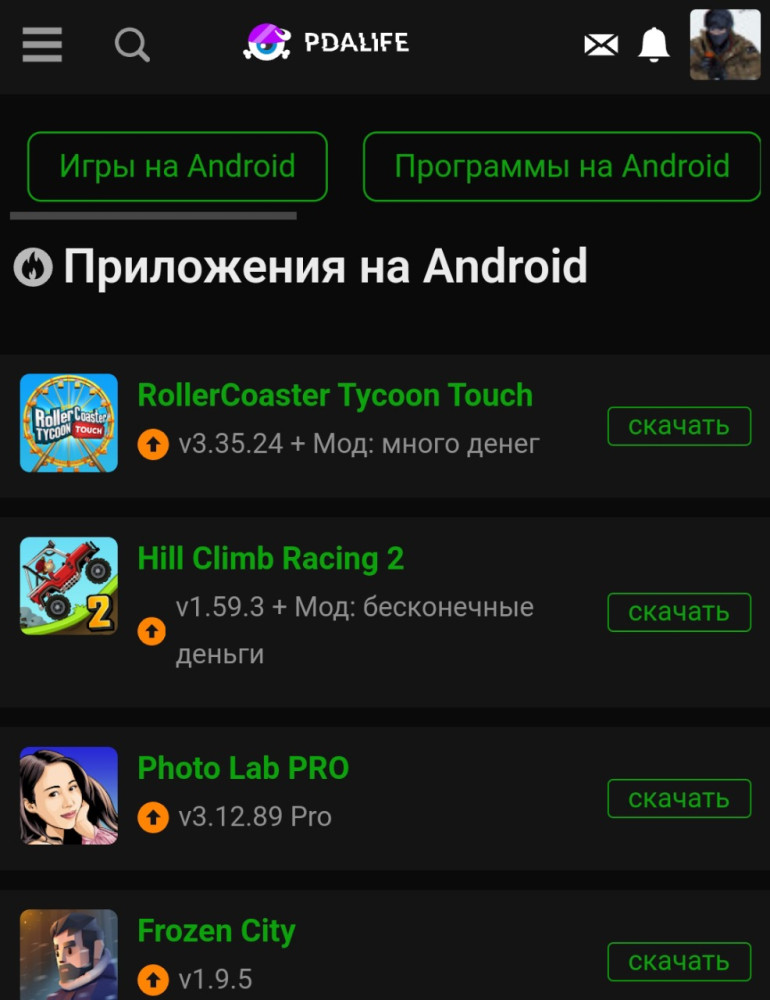The height and width of the screenshot is (1000, 770).
Task: Download Photo Lab PRO with скачать
Action: pyautogui.click(x=679, y=798)
